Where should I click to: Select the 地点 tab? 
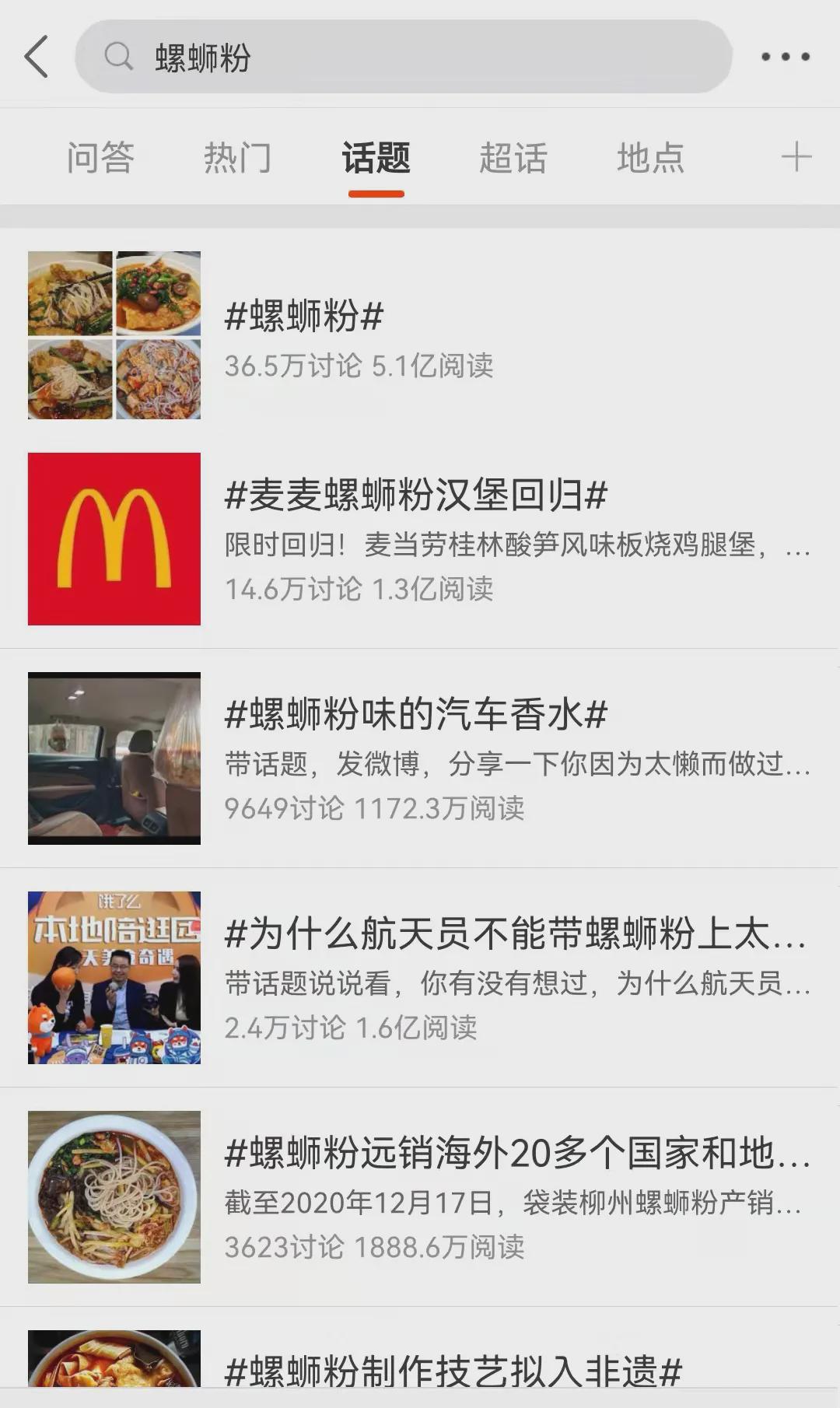(x=652, y=157)
